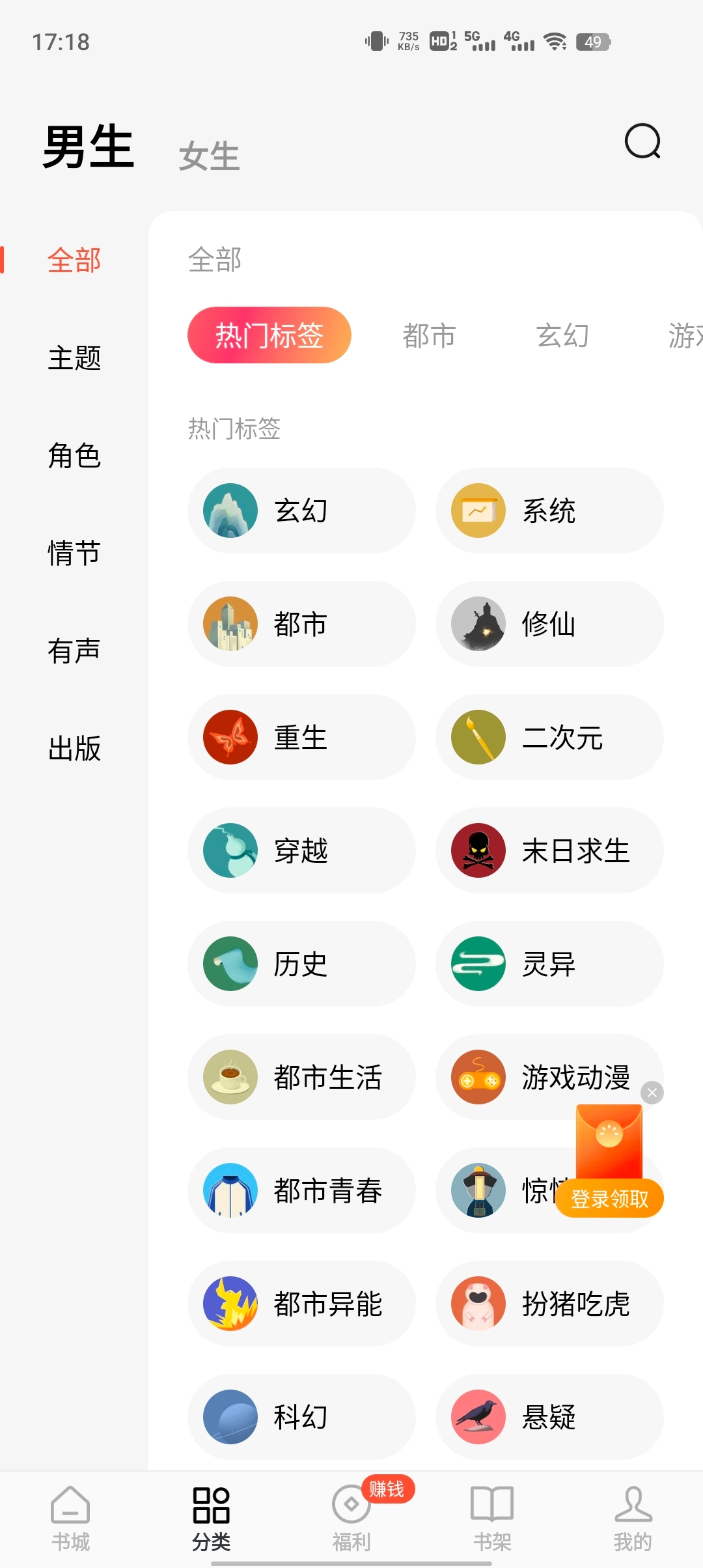703x1568 pixels.
Task: Switch to the 女生 tab
Action: click(209, 156)
